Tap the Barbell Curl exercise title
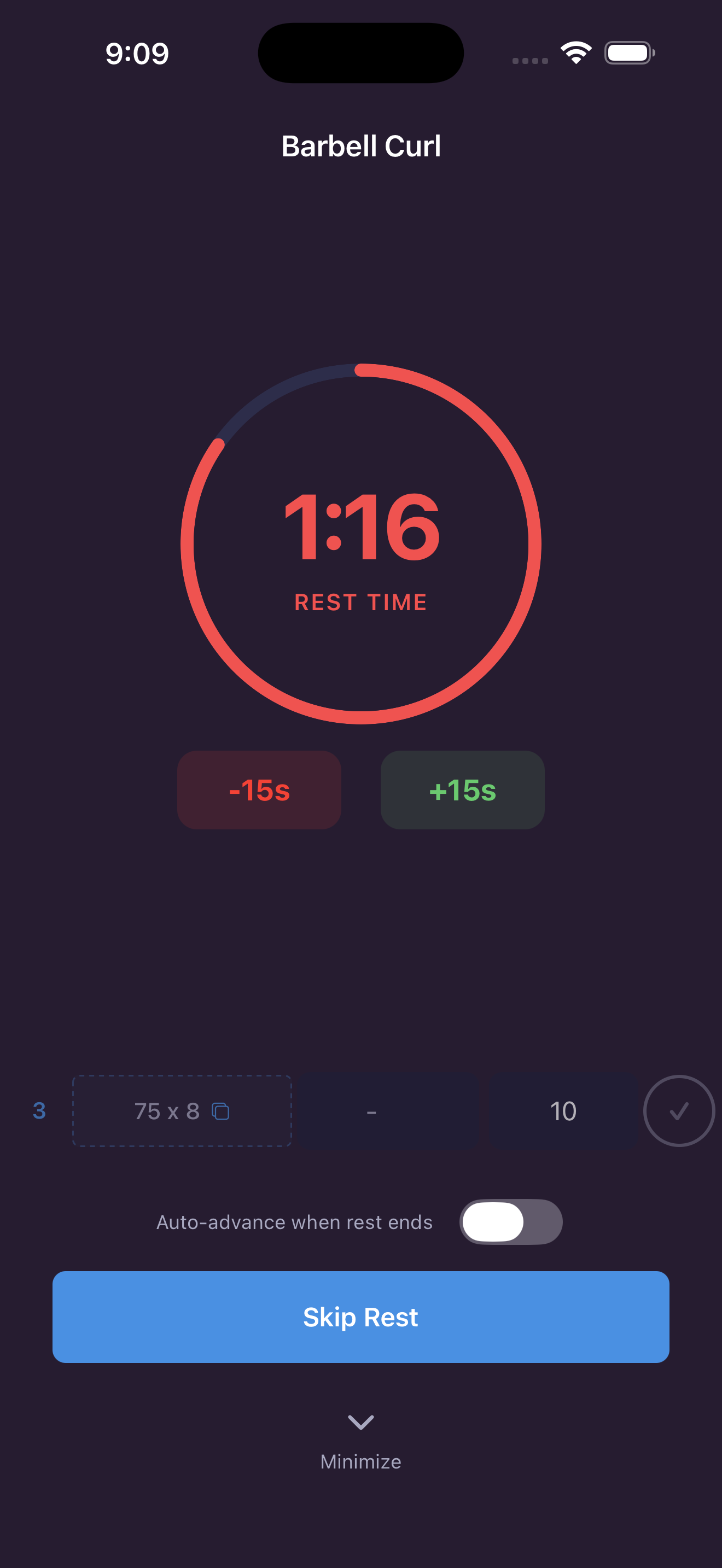The image size is (722, 1568). (x=362, y=146)
